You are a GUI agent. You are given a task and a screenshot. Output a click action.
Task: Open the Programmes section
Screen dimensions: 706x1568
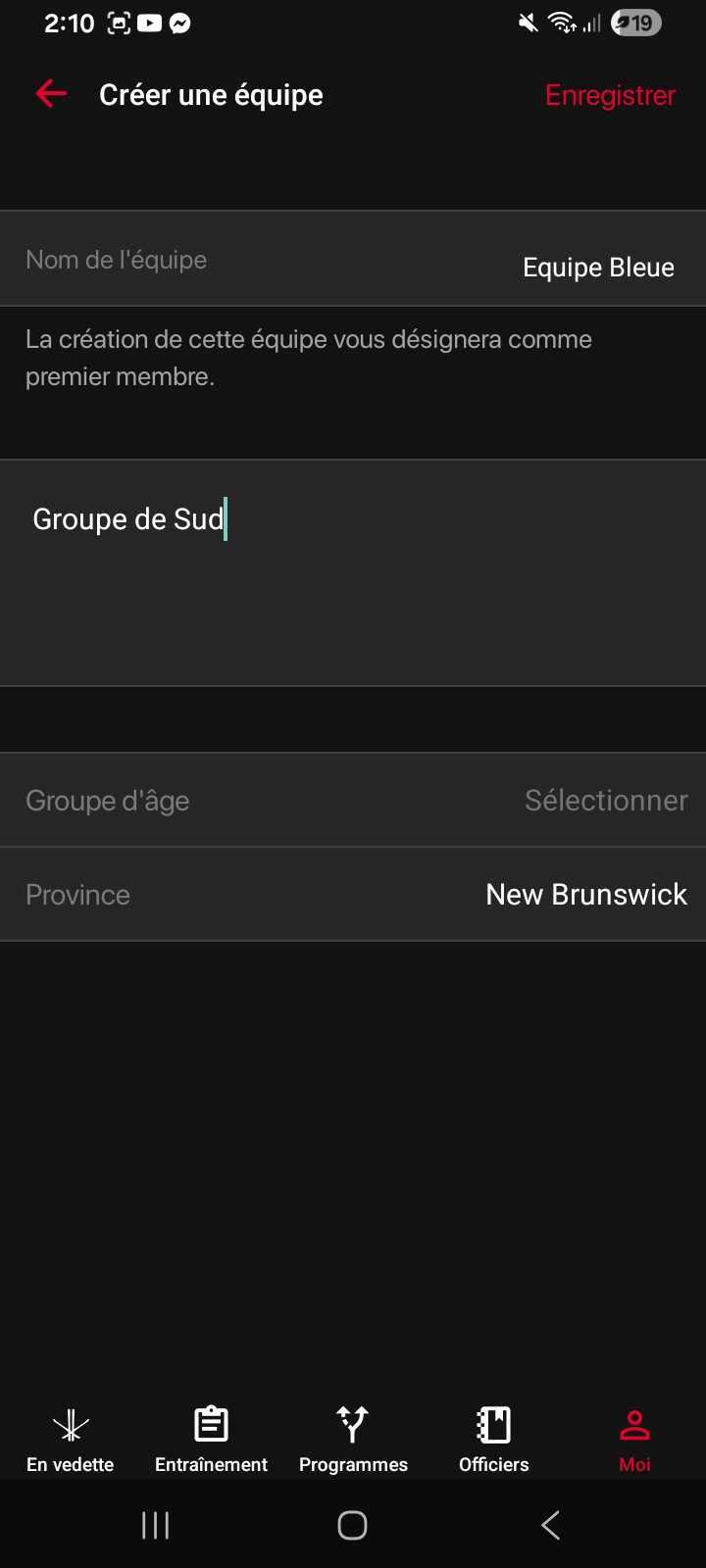click(353, 1438)
